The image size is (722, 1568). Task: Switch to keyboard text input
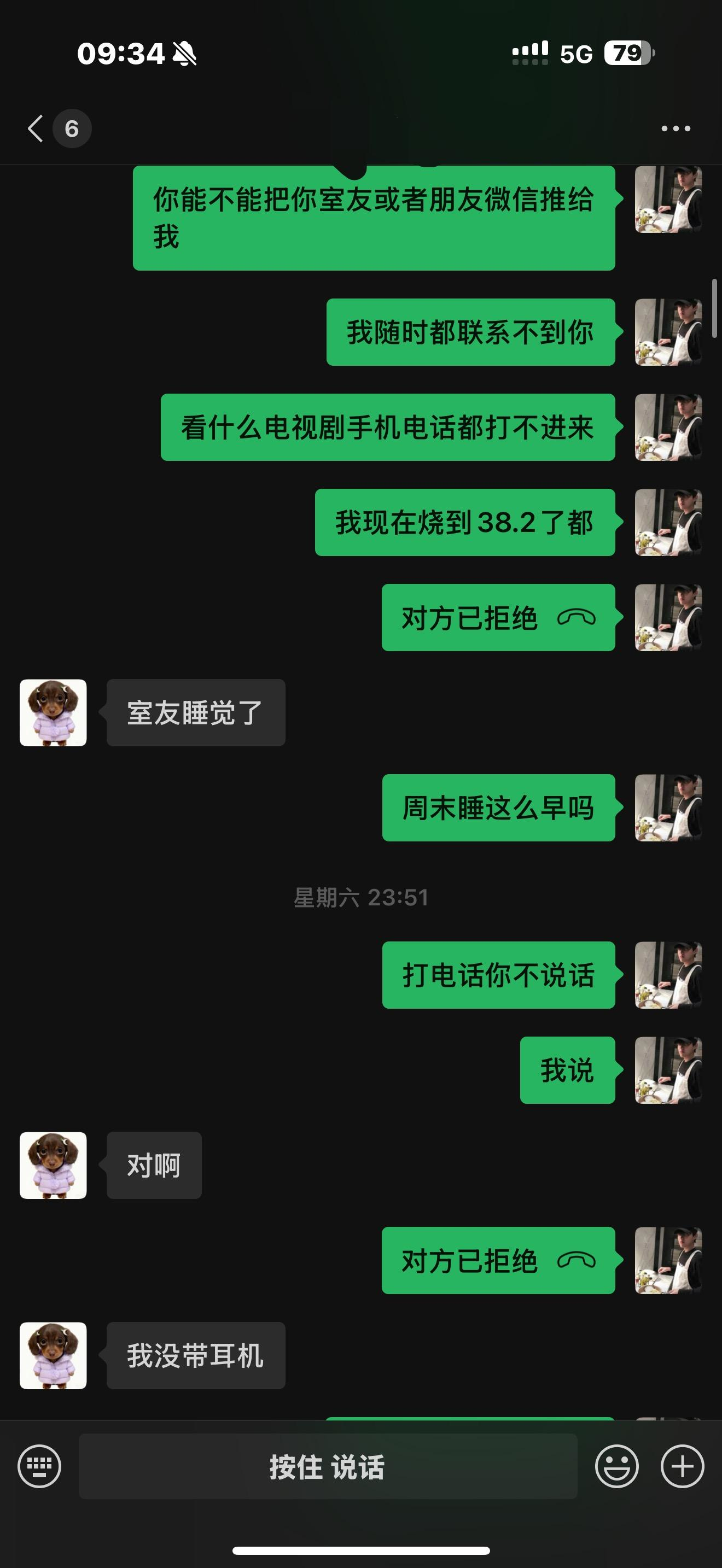pos(39,1466)
